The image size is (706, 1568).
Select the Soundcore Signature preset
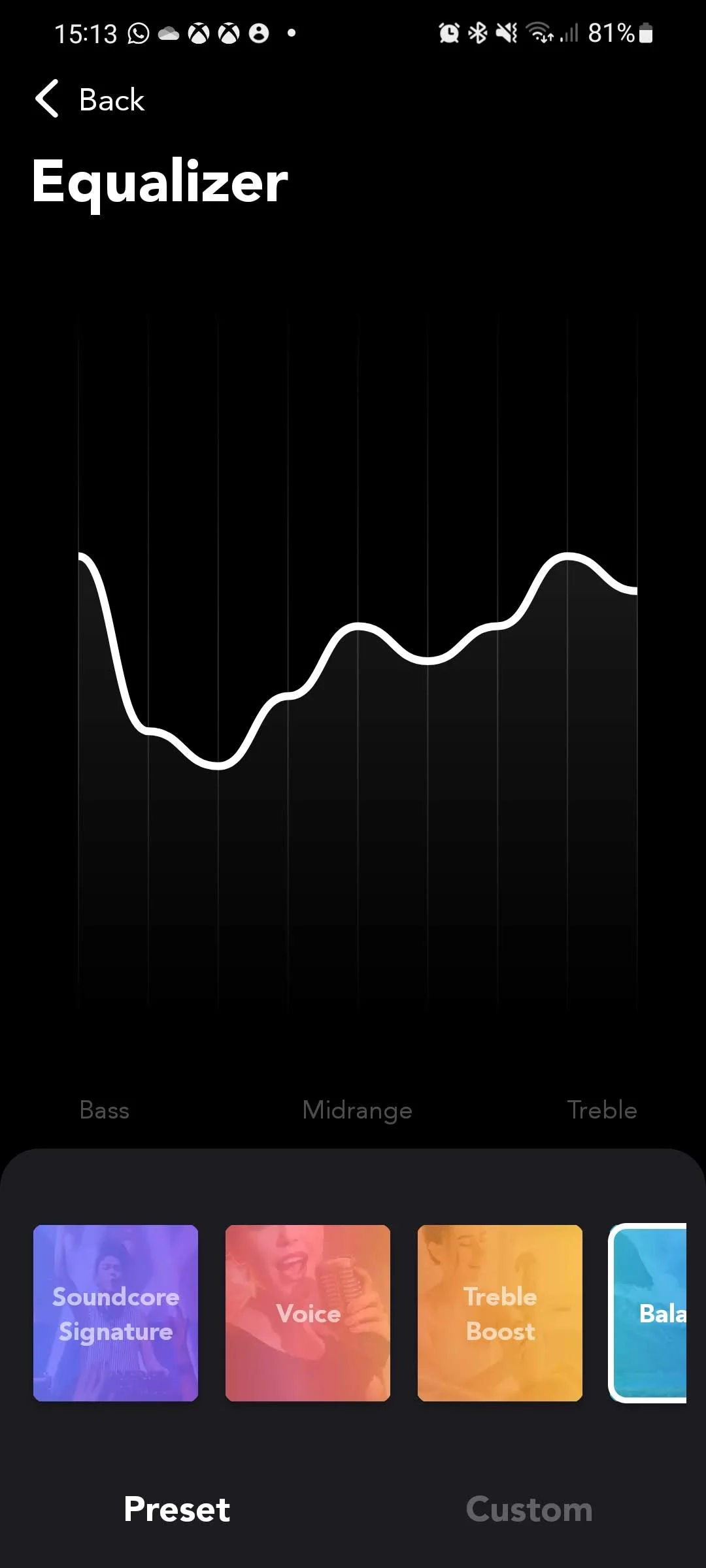[x=116, y=1313]
